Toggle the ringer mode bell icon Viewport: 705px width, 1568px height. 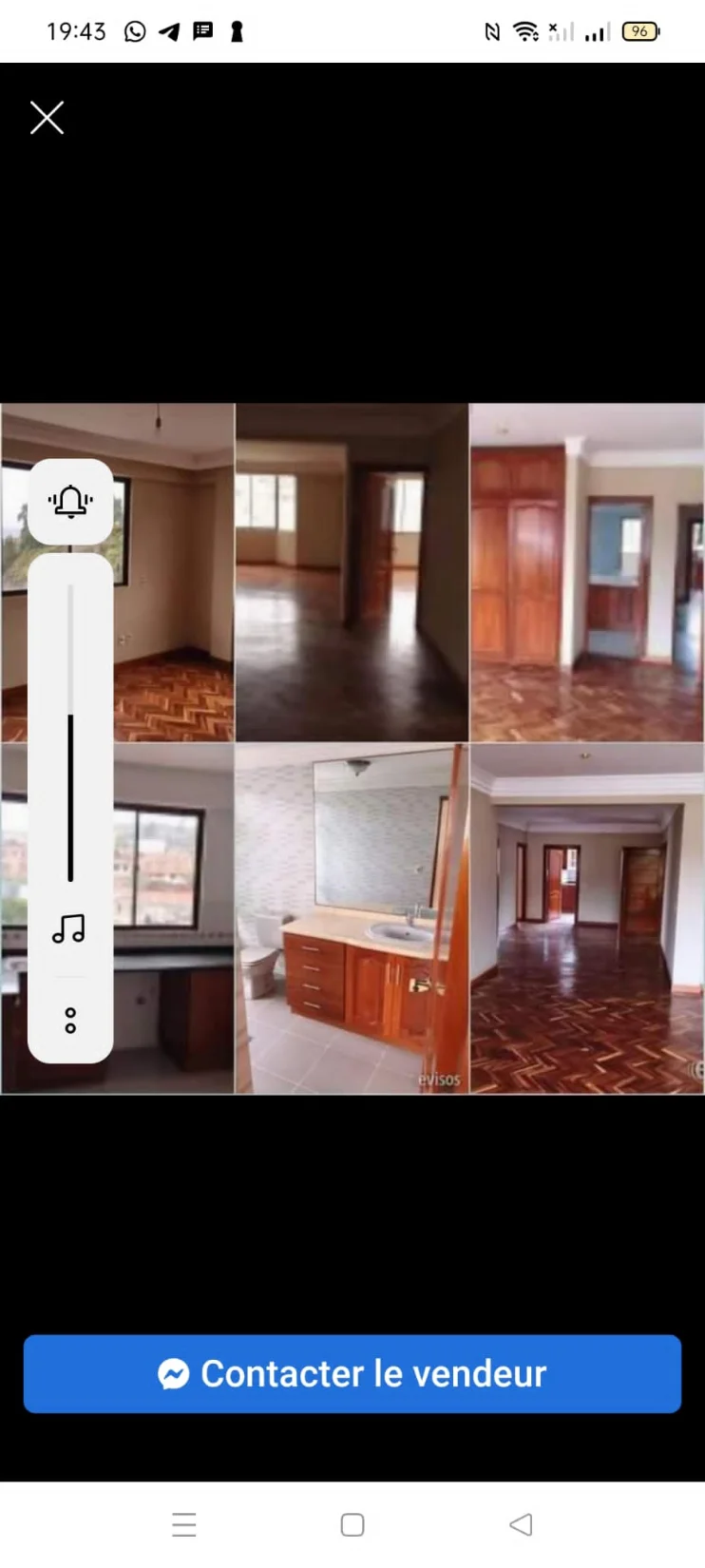tap(70, 502)
